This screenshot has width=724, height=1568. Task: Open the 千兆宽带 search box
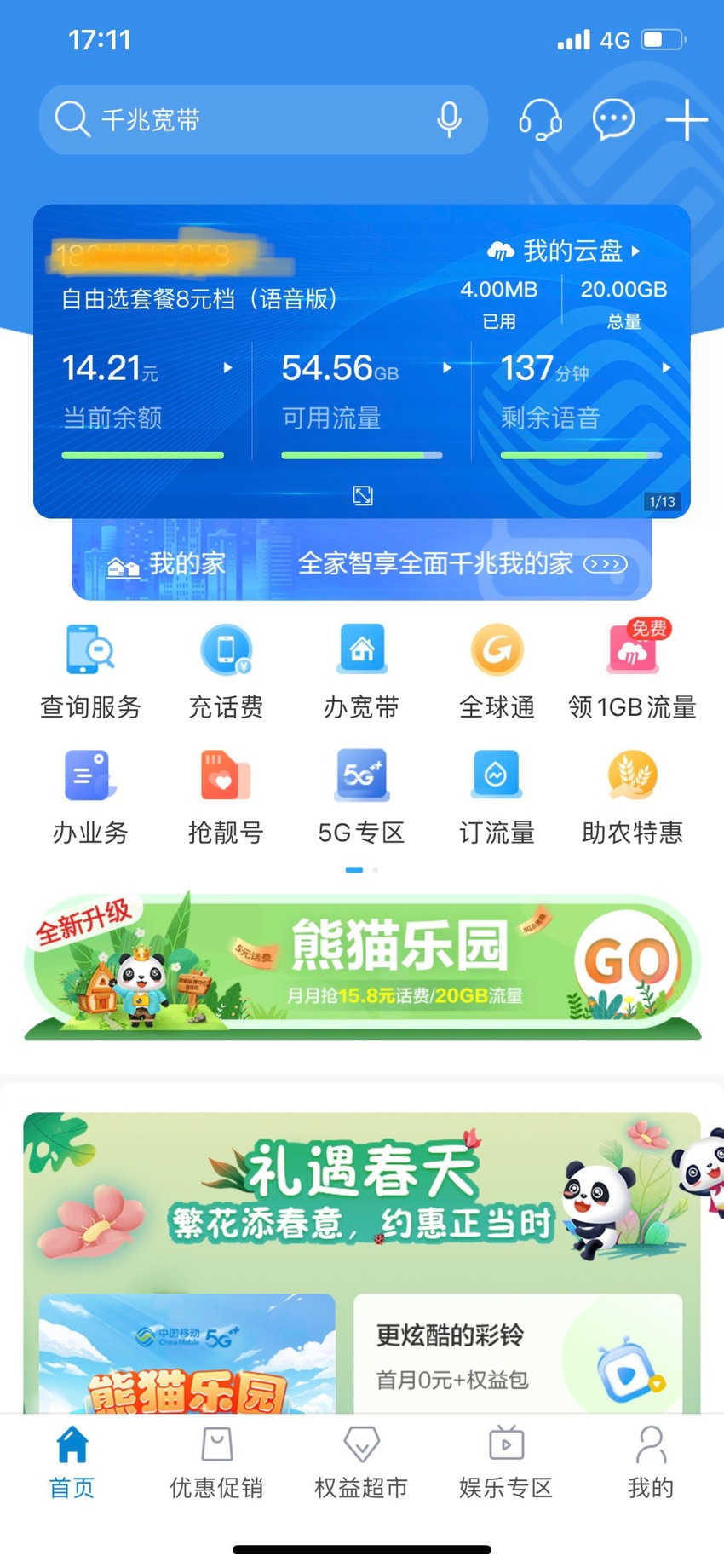(x=263, y=119)
